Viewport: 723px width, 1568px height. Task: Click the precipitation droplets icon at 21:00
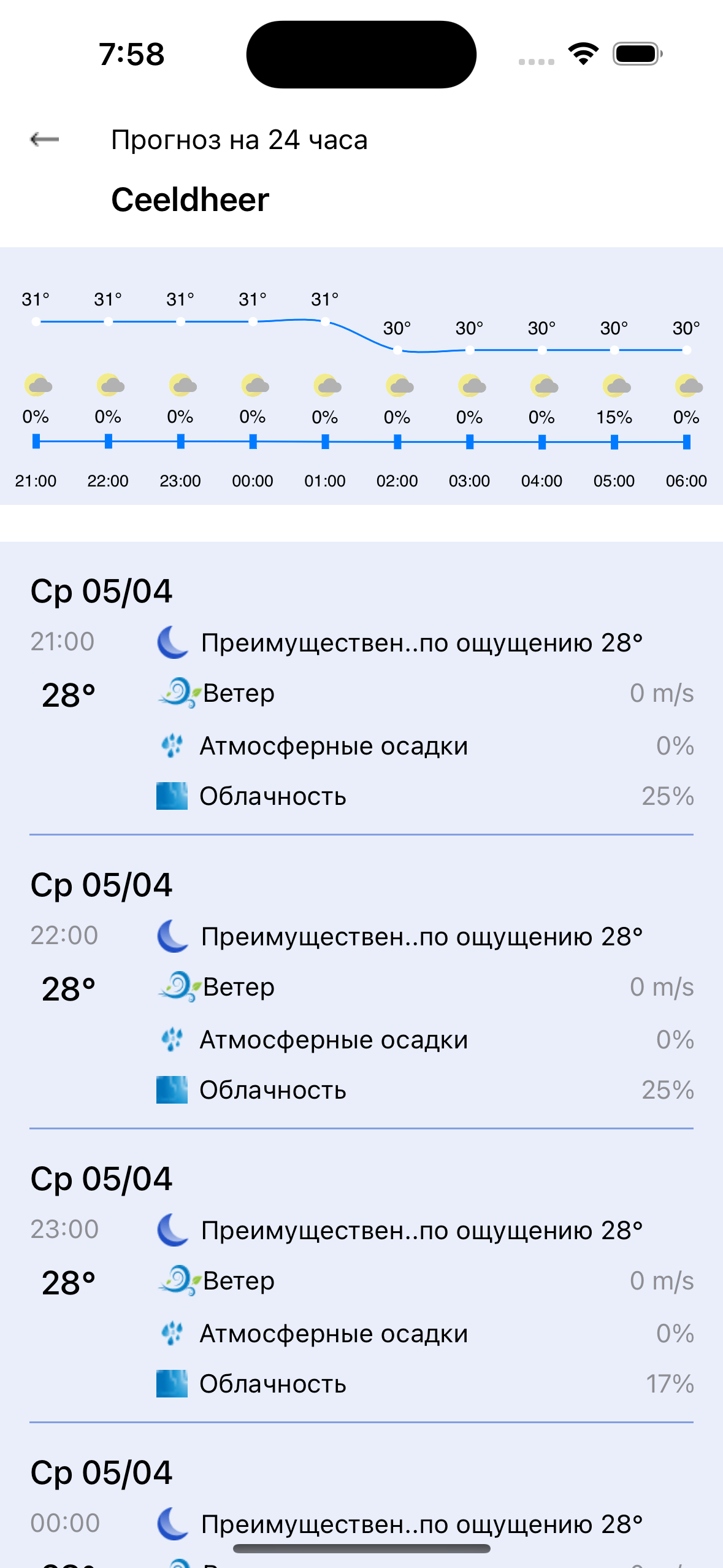172,745
